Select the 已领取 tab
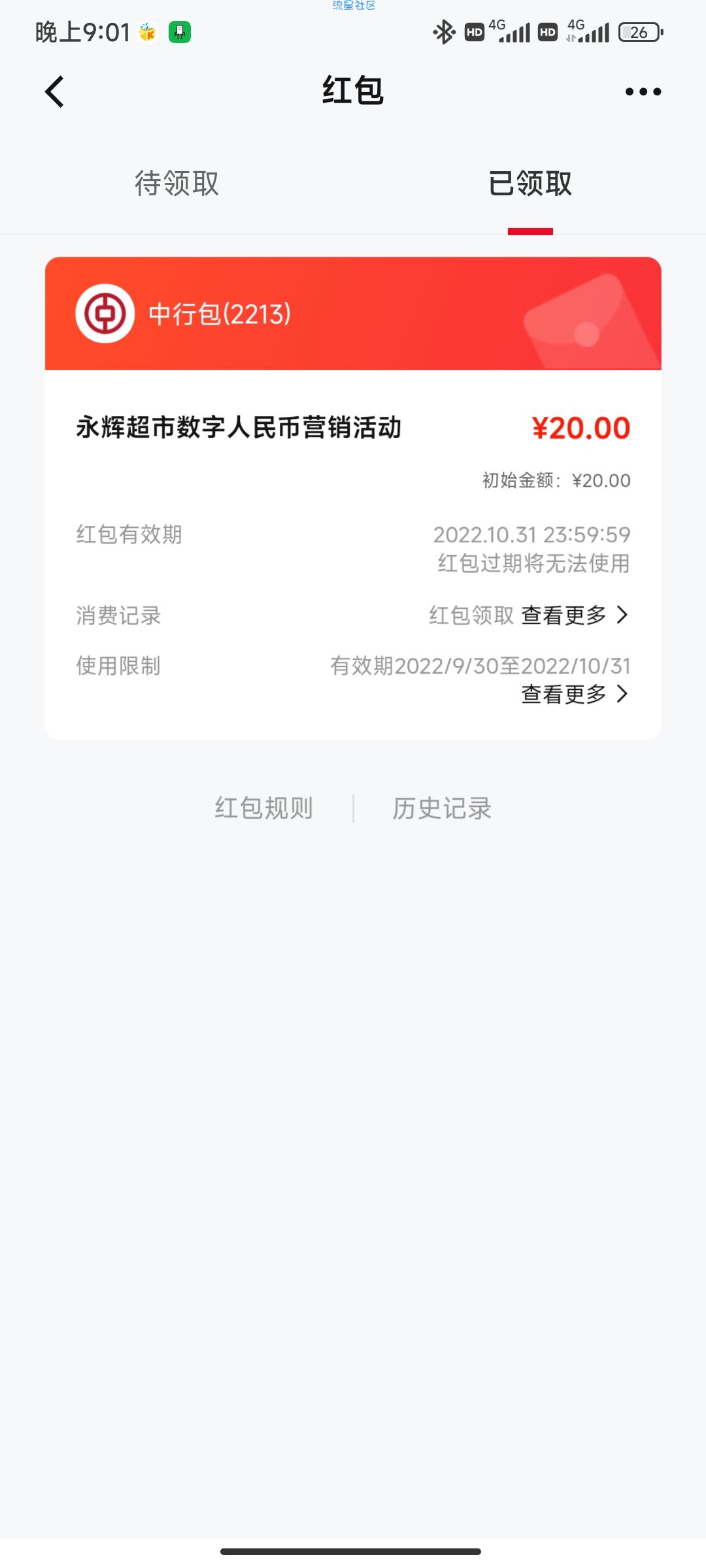Image resolution: width=706 pixels, height=1568 pixels. click(x=530, y=184)
